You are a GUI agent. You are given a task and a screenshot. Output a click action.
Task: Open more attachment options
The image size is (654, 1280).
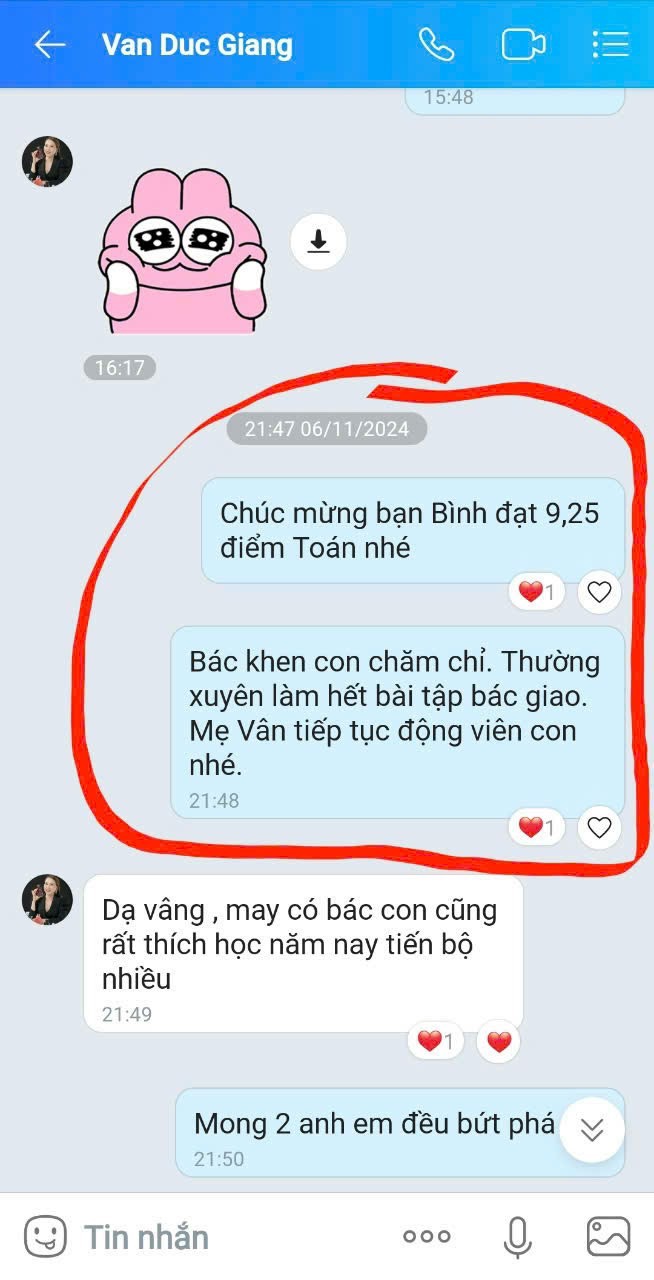tap(427, 1237)
